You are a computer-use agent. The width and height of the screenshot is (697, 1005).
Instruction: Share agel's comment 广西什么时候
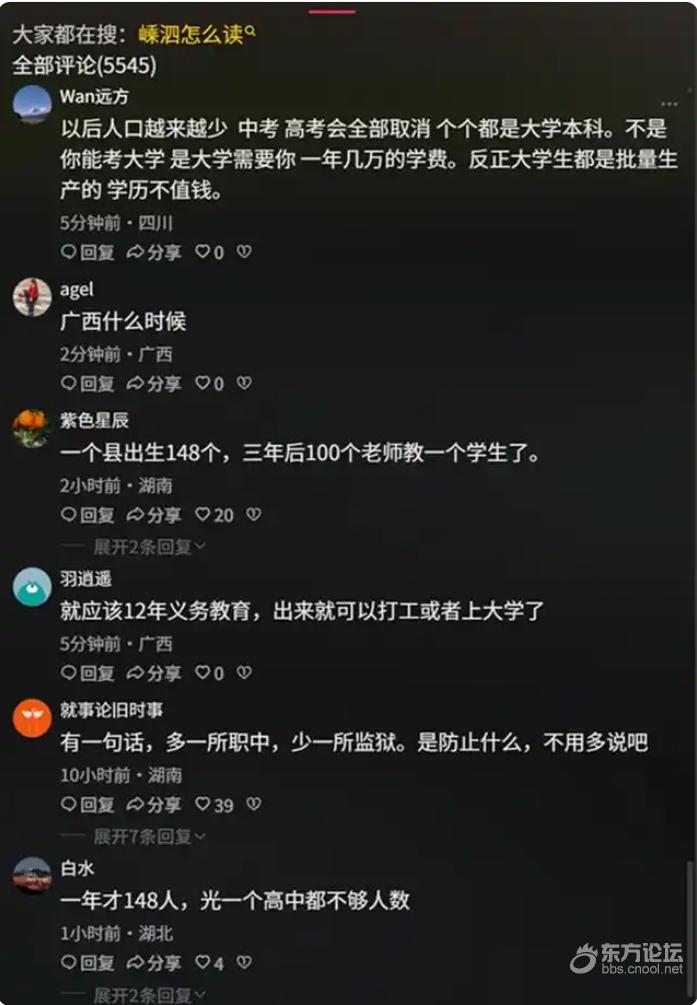pos(153,383)
